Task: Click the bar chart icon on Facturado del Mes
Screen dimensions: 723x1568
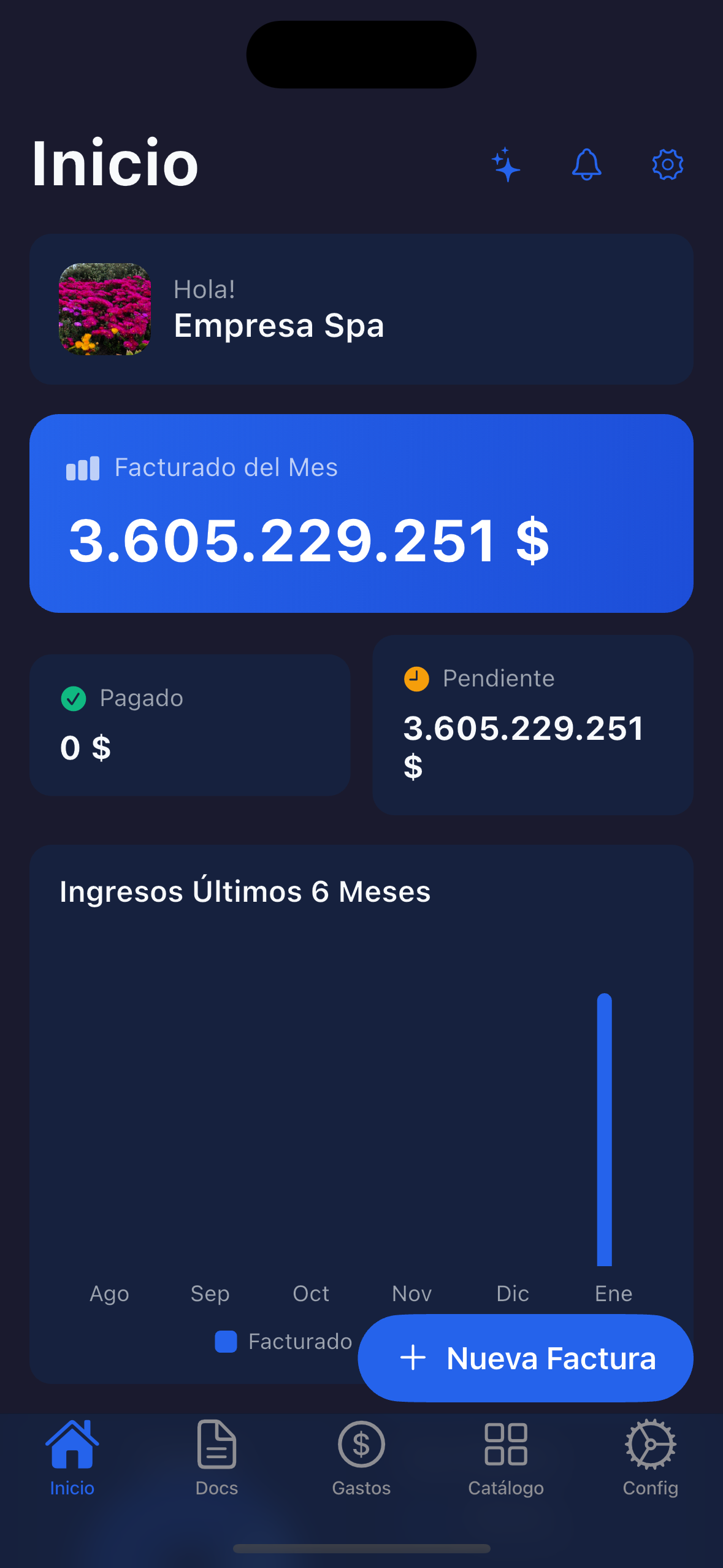Action: pos(82,468)
